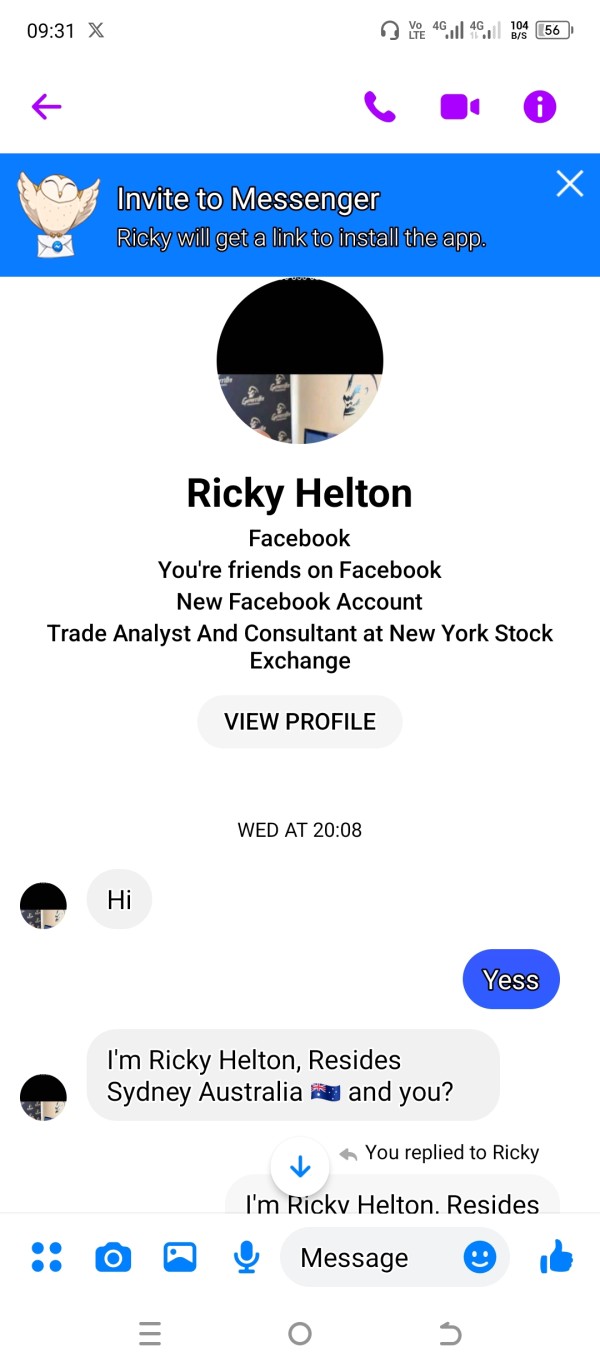This screenshot has height=1367, width=600.
Task: Dismiss the Invite to Messenger banner
Action: [x=570, y=183]
